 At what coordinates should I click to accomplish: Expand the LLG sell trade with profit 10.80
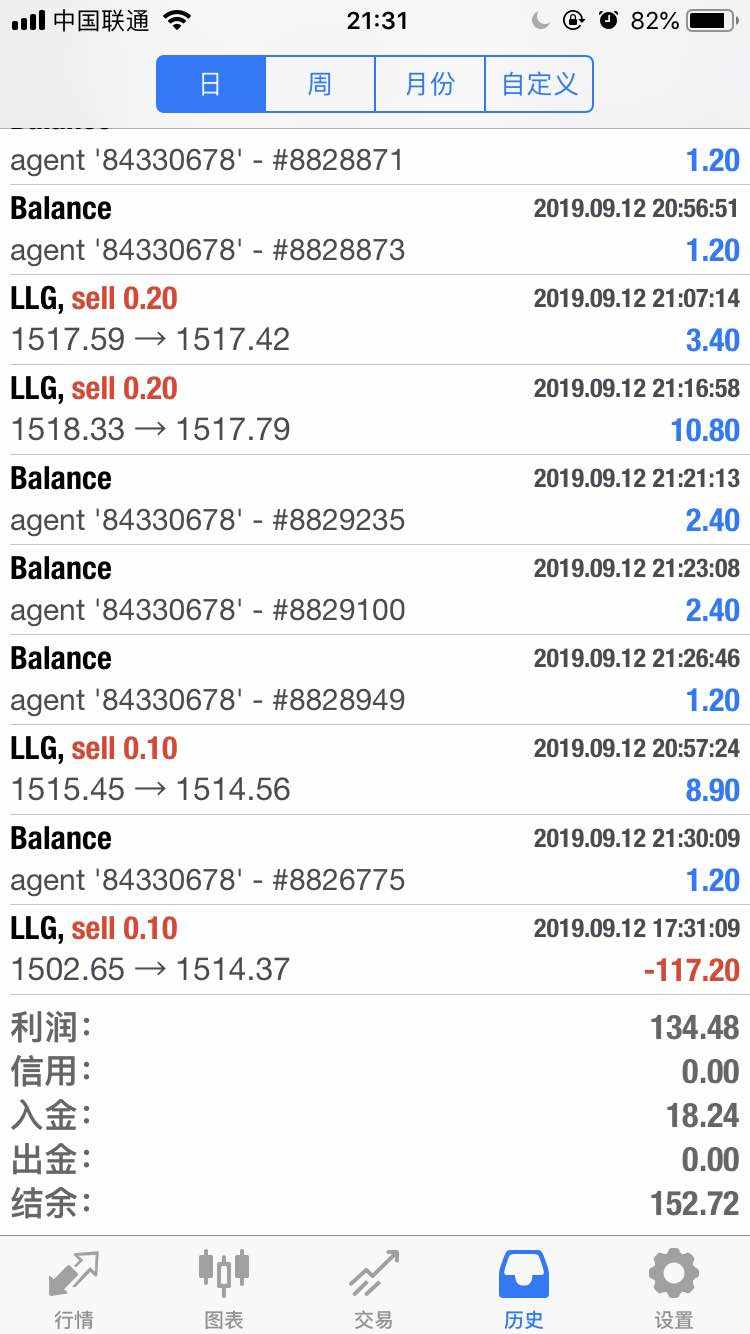375,410
